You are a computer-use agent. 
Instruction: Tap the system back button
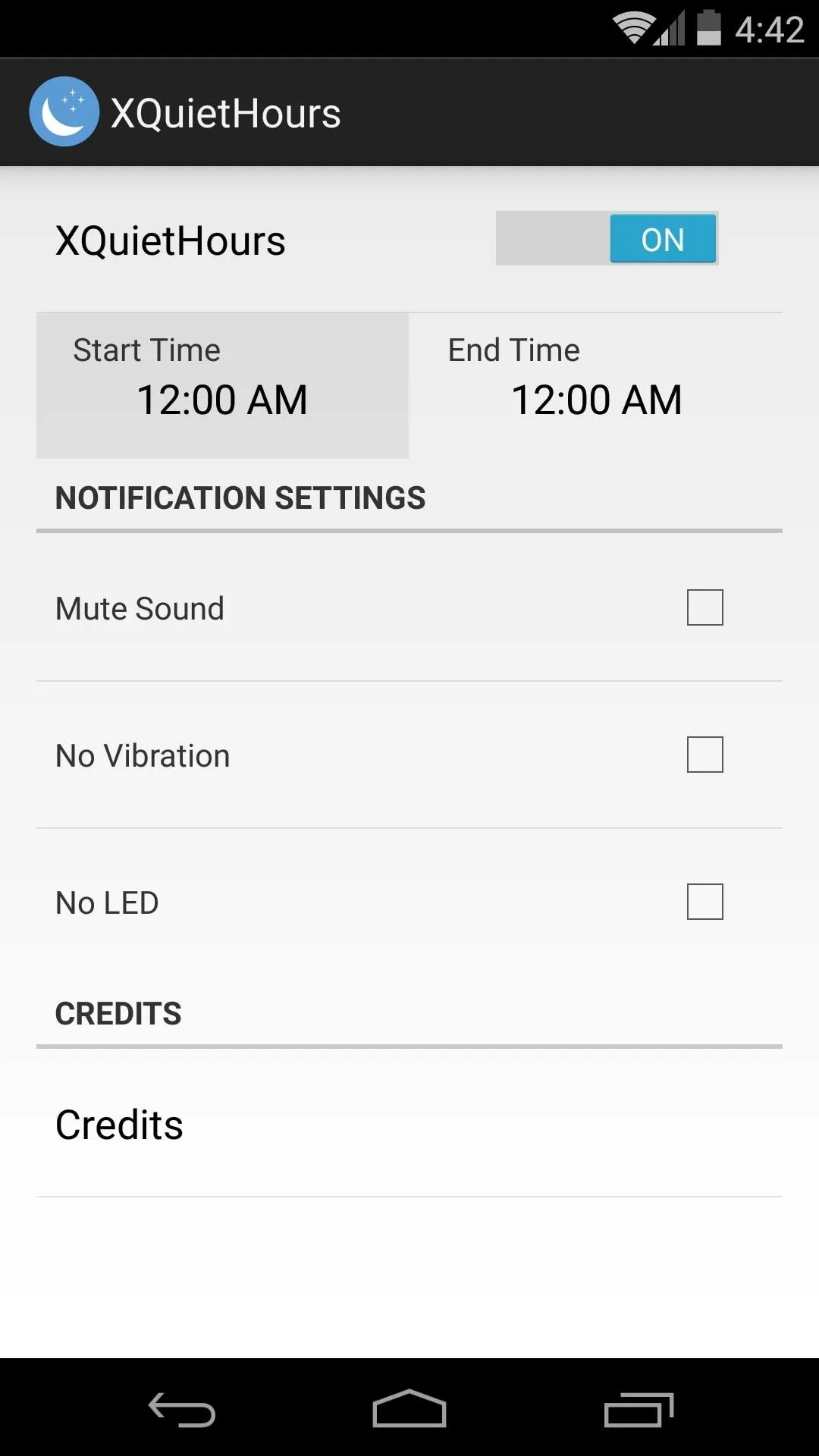182,1410
